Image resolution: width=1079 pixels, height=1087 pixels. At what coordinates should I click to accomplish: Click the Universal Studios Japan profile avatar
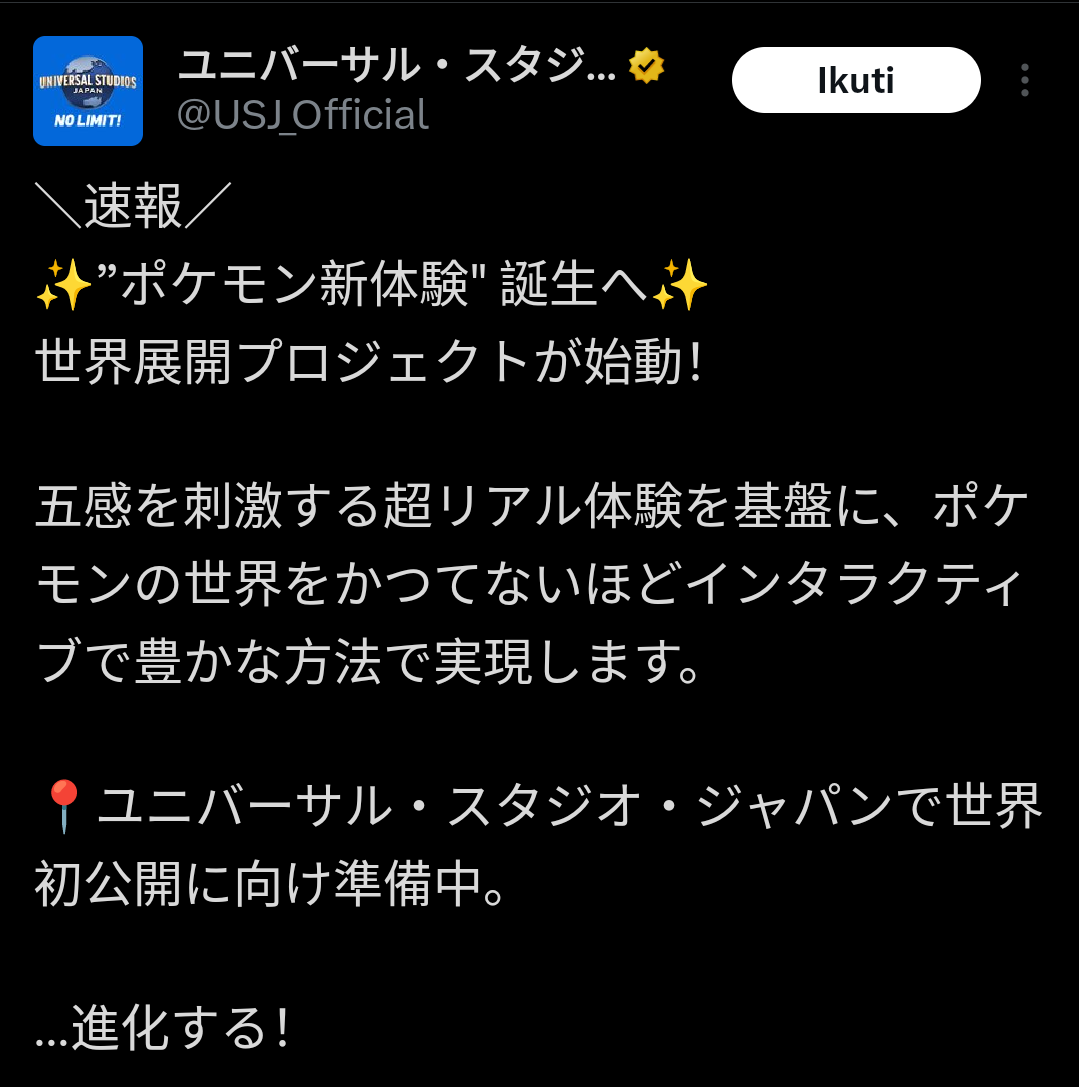point(88,90)
